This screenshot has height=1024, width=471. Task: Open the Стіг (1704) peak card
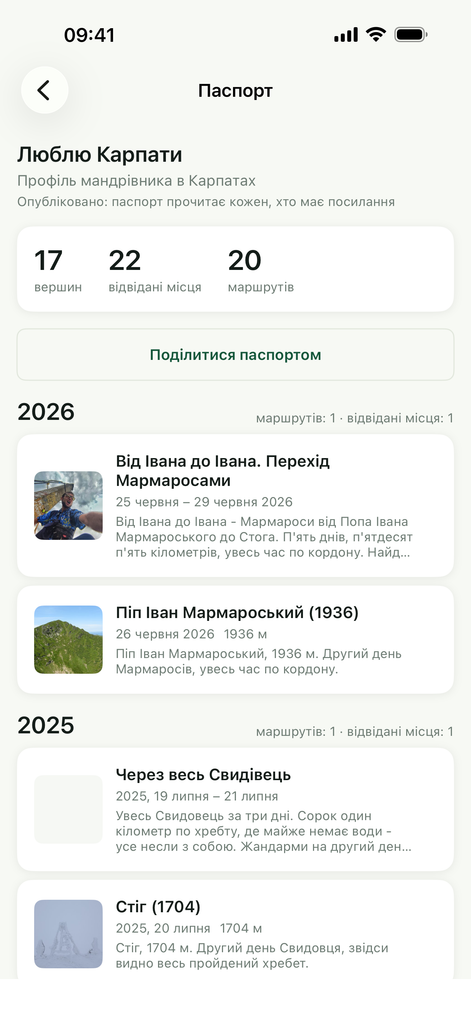(x=235, y=933)
